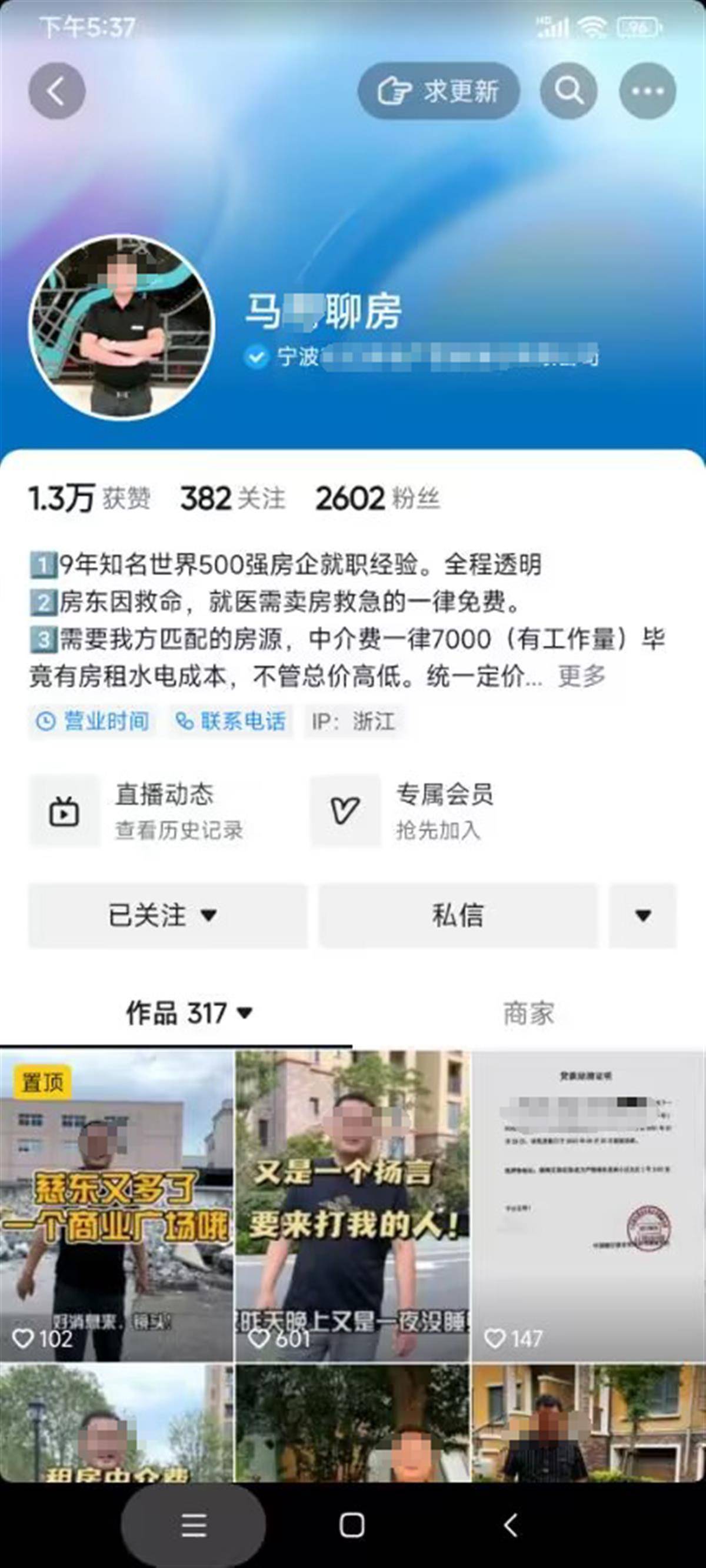The height and width of the screenshot is (1568, 706).
Task: Tap the 联系电话 contact phone chip
Action: 231,721
